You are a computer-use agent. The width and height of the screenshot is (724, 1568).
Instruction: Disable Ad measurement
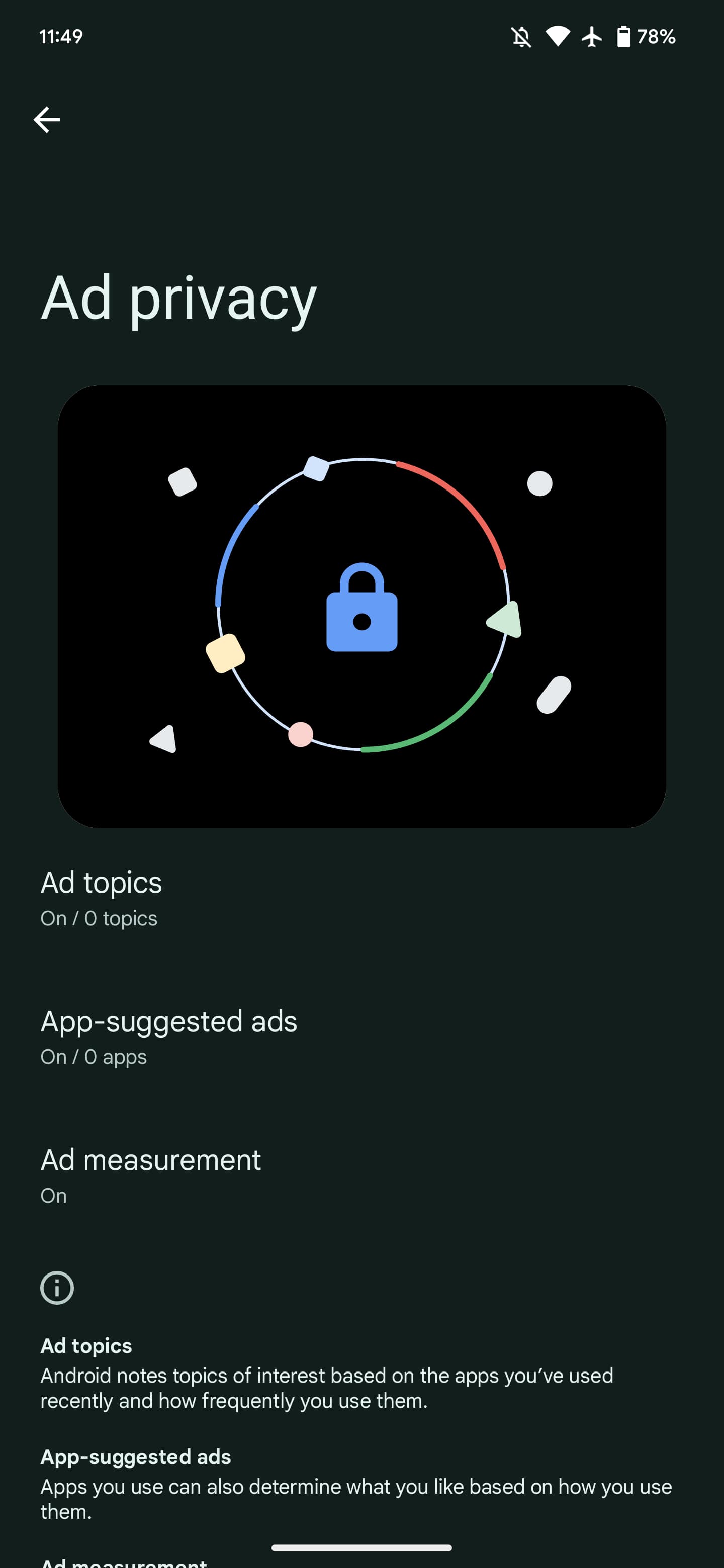[150, 1160]
